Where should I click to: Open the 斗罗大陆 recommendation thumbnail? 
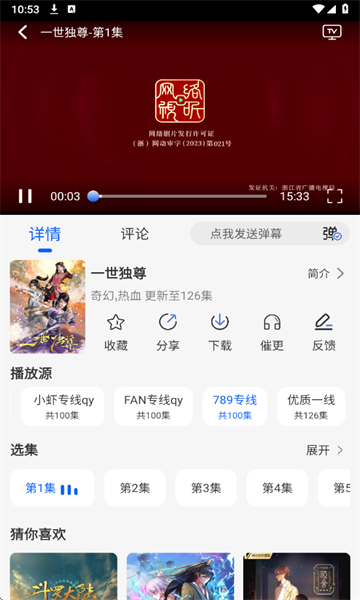pos(64,576)
